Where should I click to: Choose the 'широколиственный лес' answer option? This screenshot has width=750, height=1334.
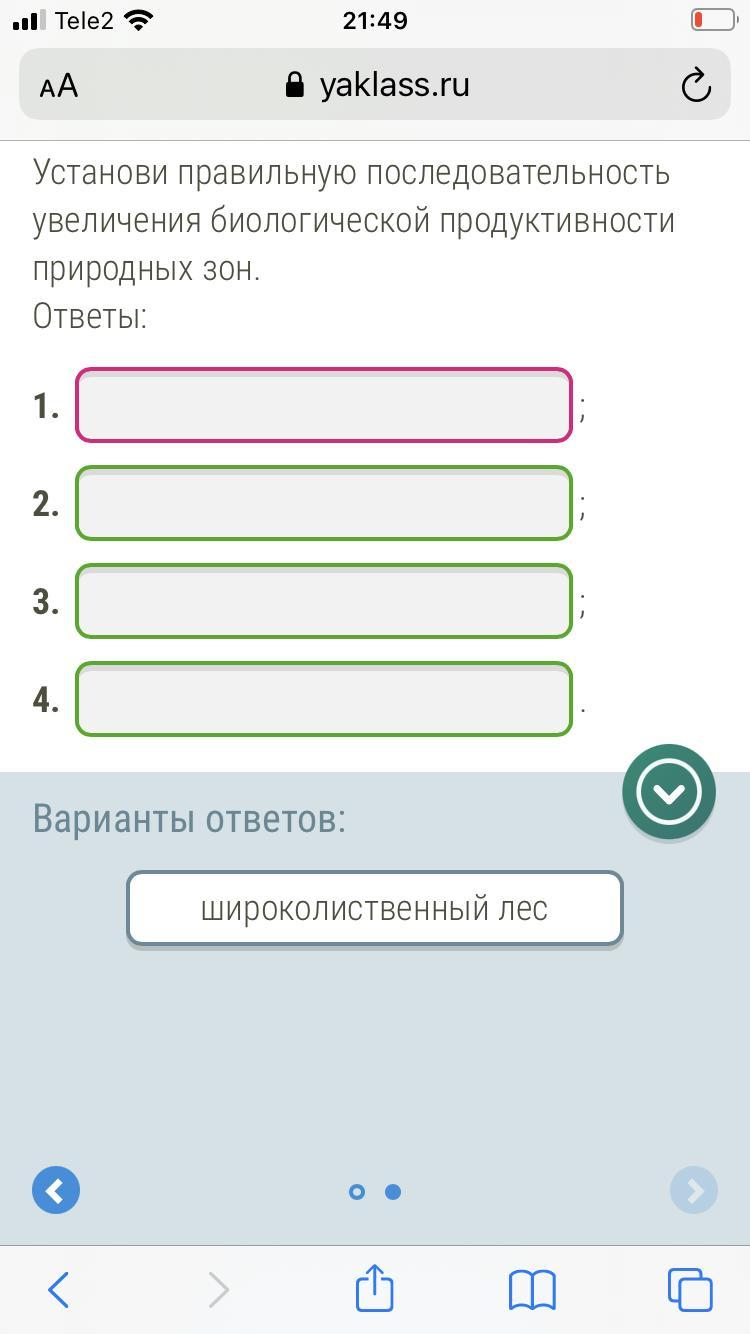coord(375,908)
